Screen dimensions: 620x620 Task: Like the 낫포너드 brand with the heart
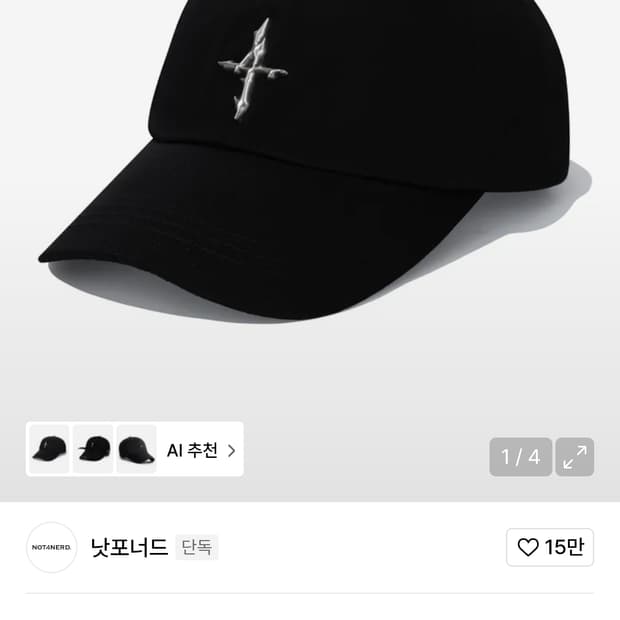pyautogui.click(x=550, y=547)
